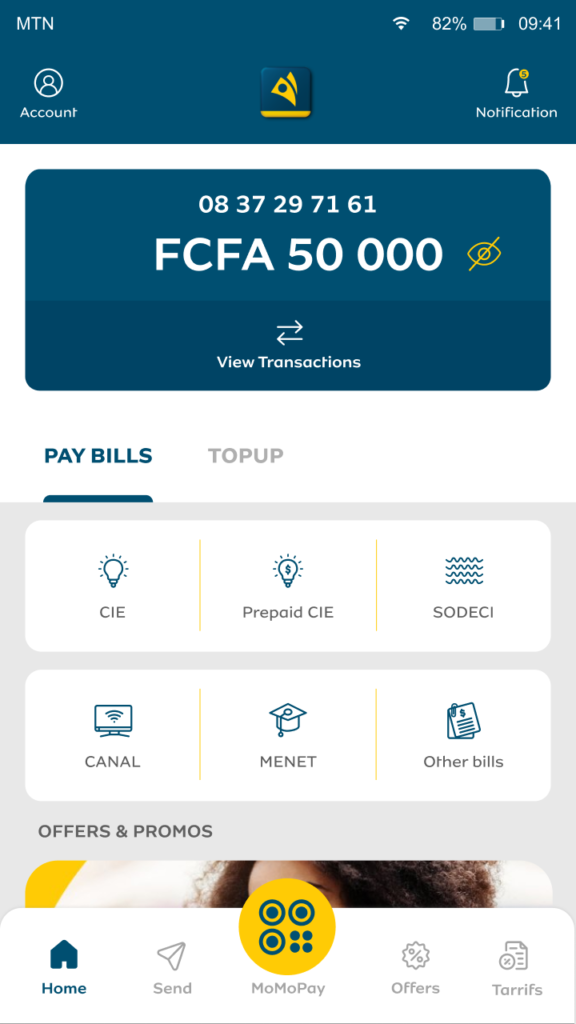Select MENET payment
Image resolution: width=576 pixels, height=1024 pixels.
[x=288, y=735]
